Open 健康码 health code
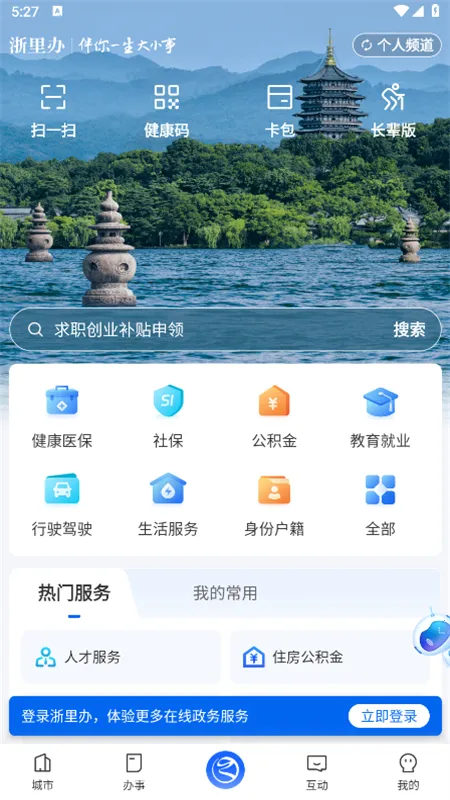This screenshot has width=450, height=800. 167,111
